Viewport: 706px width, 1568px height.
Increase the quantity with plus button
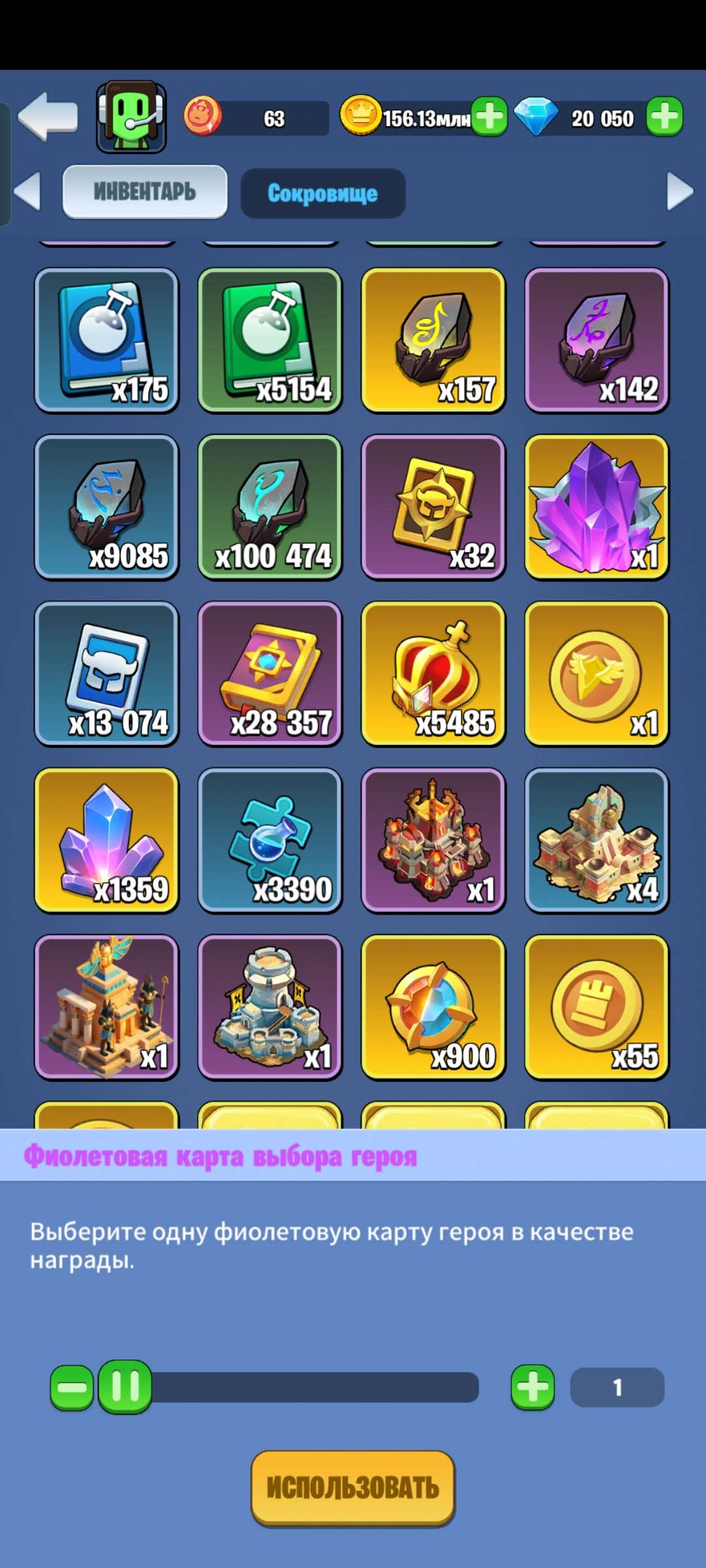[533, 1388]
